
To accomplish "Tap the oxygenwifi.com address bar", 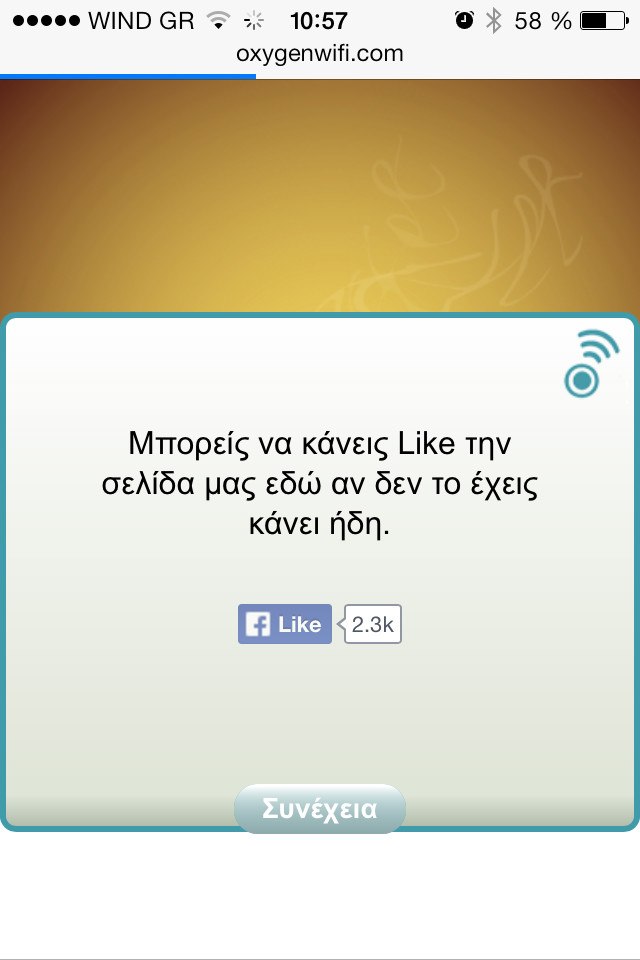I will [320, 54].
